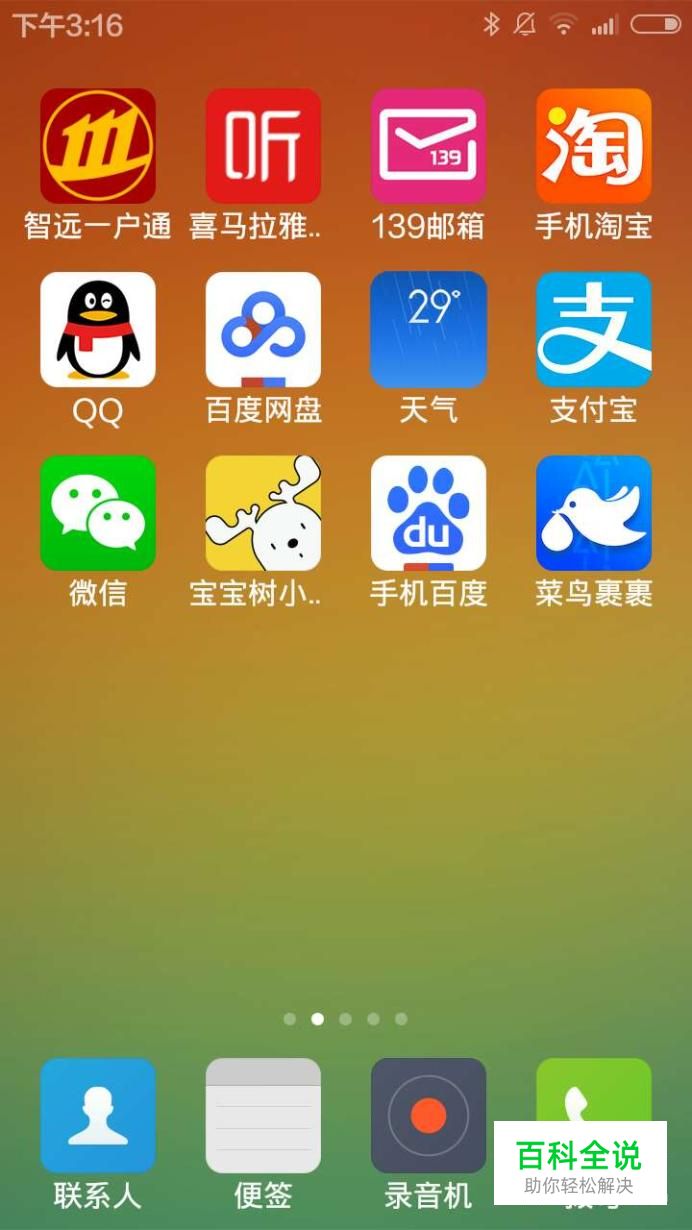Screen dimensions: 692x1230
Task: Open the 智远一户通 app
Action: coord(98,146)
